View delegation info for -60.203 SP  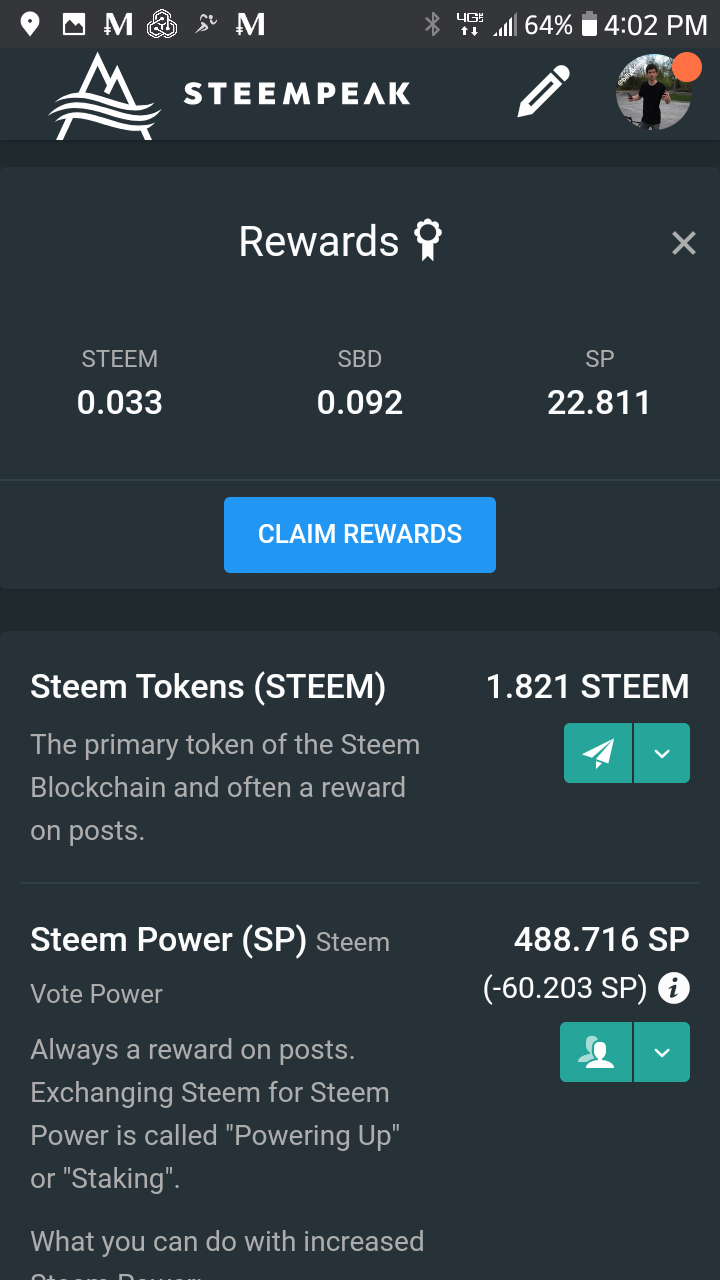(674, 989)
